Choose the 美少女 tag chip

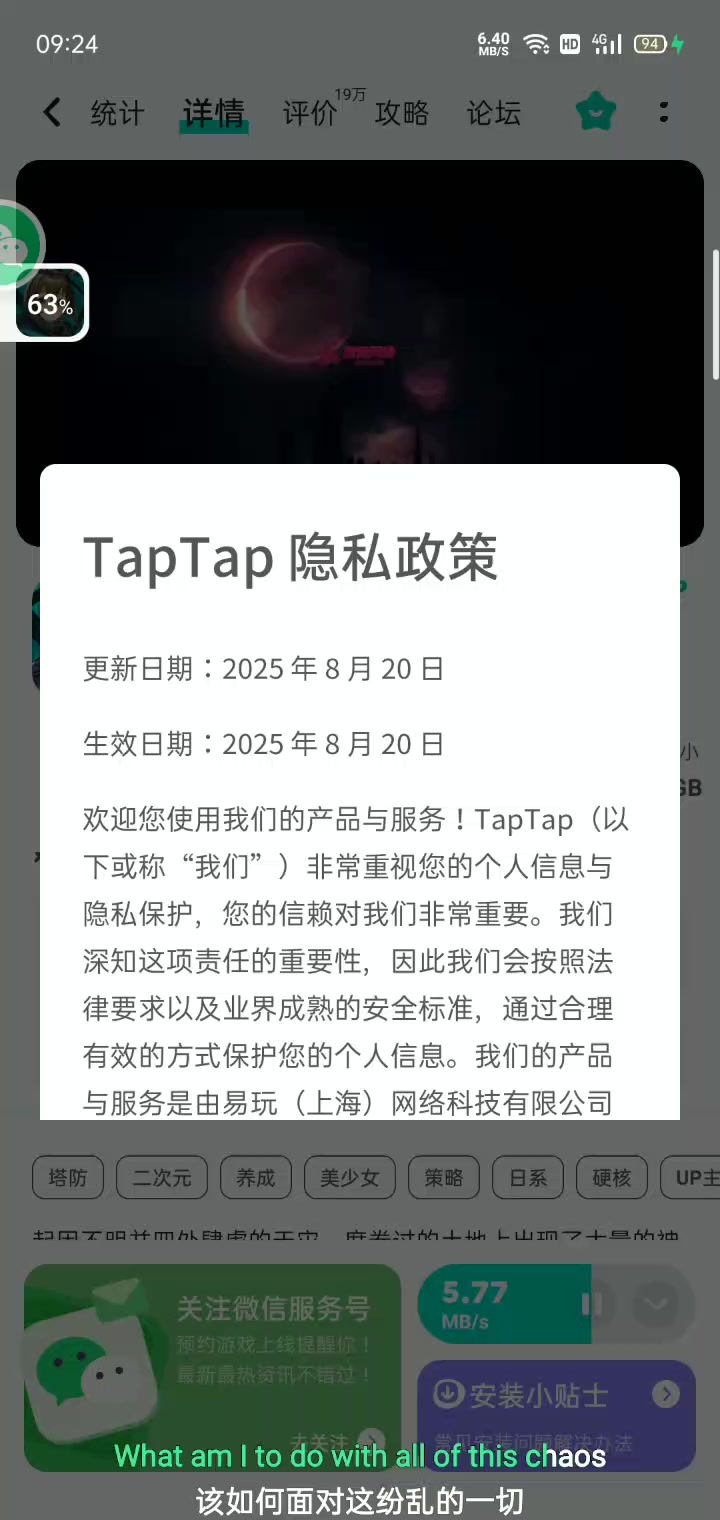coord(350,1178)
